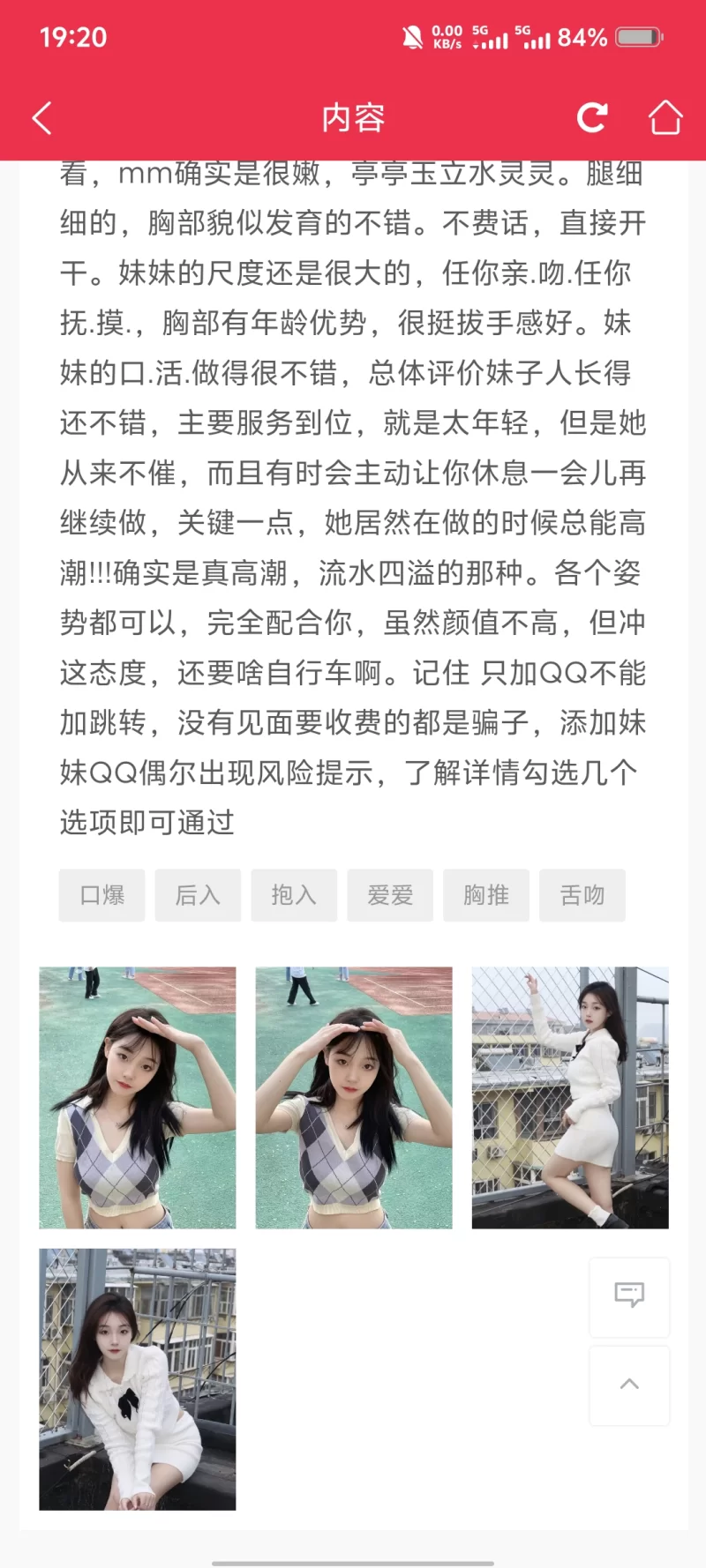Enlarge the third gallery photo
The image size is (706, 1568).
pos(570,1097)
